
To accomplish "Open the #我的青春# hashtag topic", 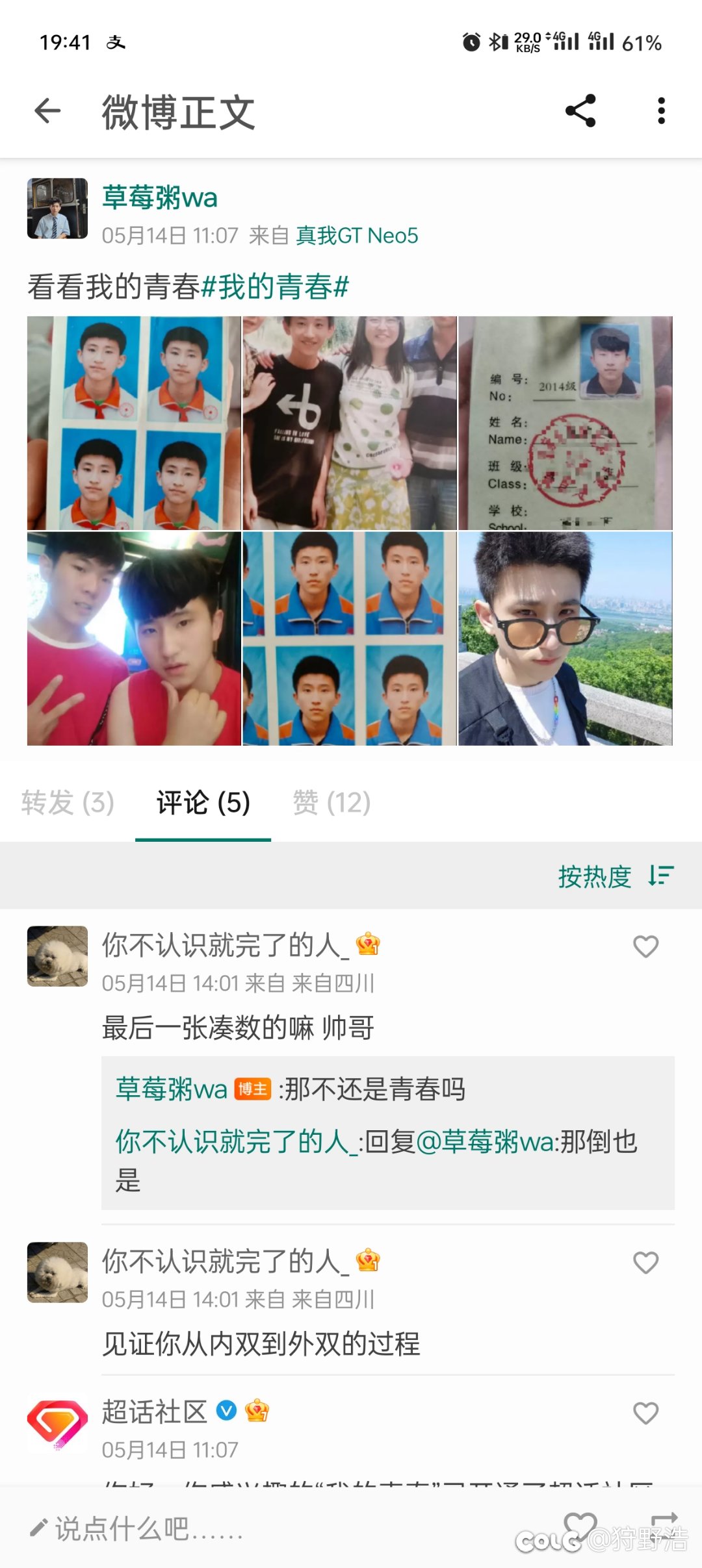I will point(276,286).
